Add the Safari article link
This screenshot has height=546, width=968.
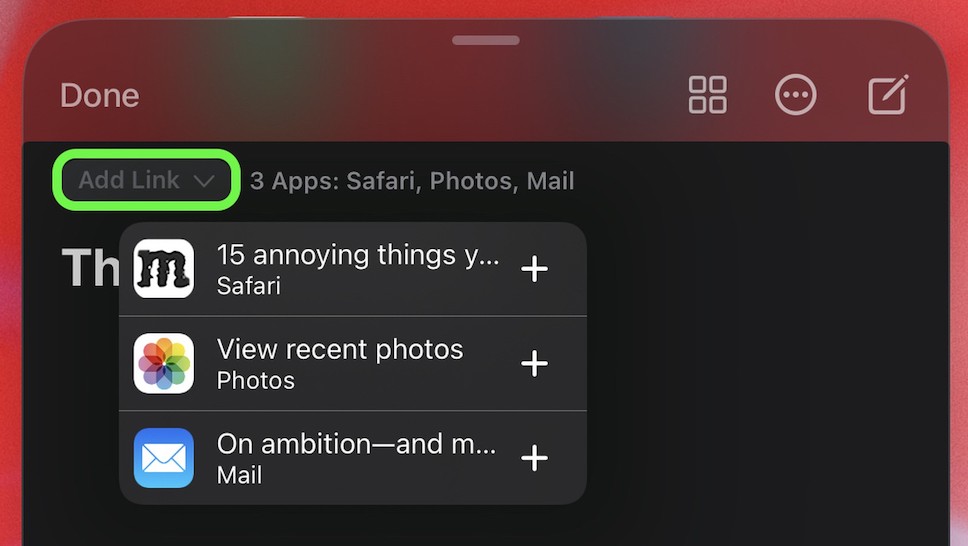pos(535,269)
